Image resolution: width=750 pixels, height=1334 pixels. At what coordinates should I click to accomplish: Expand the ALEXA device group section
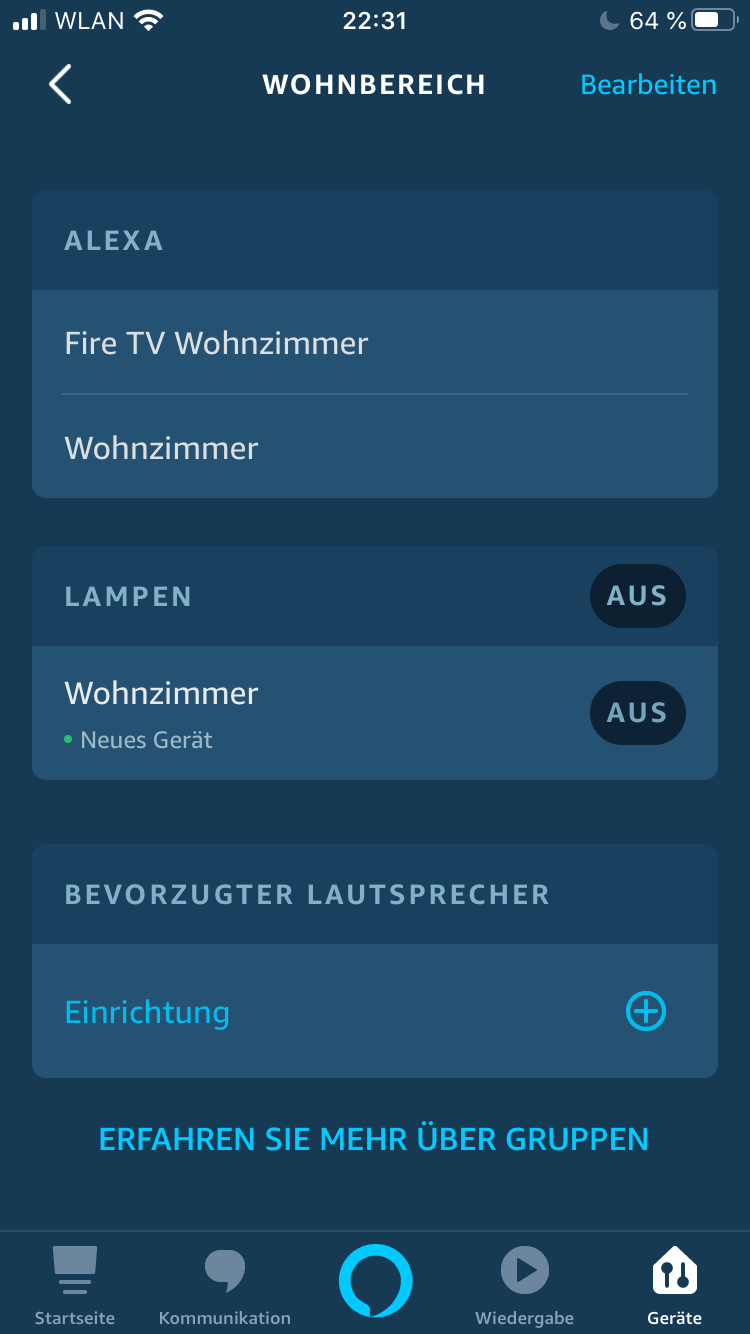pyautogui.click(x=113, y=240)
